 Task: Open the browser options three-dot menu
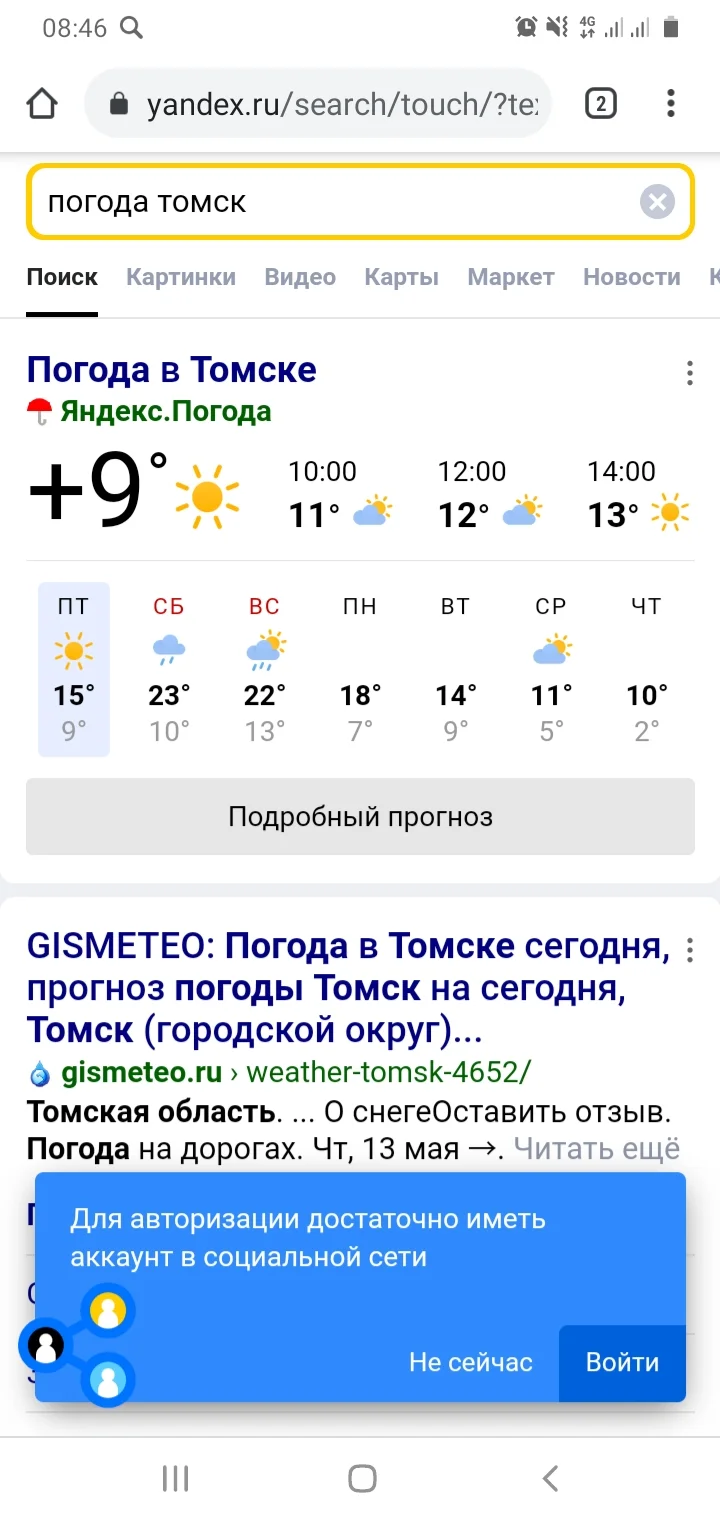coord(670,102)
